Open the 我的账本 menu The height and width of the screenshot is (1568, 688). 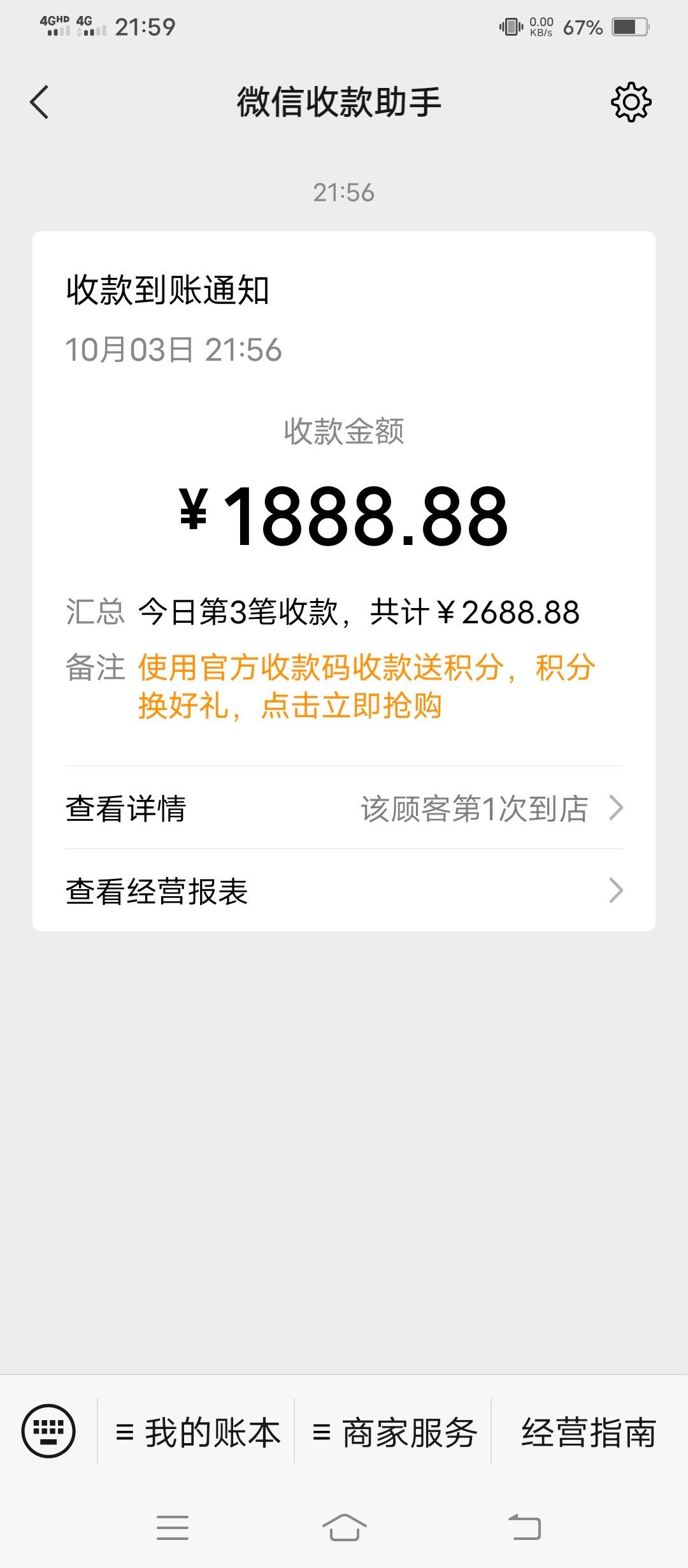click(197, 1433)
